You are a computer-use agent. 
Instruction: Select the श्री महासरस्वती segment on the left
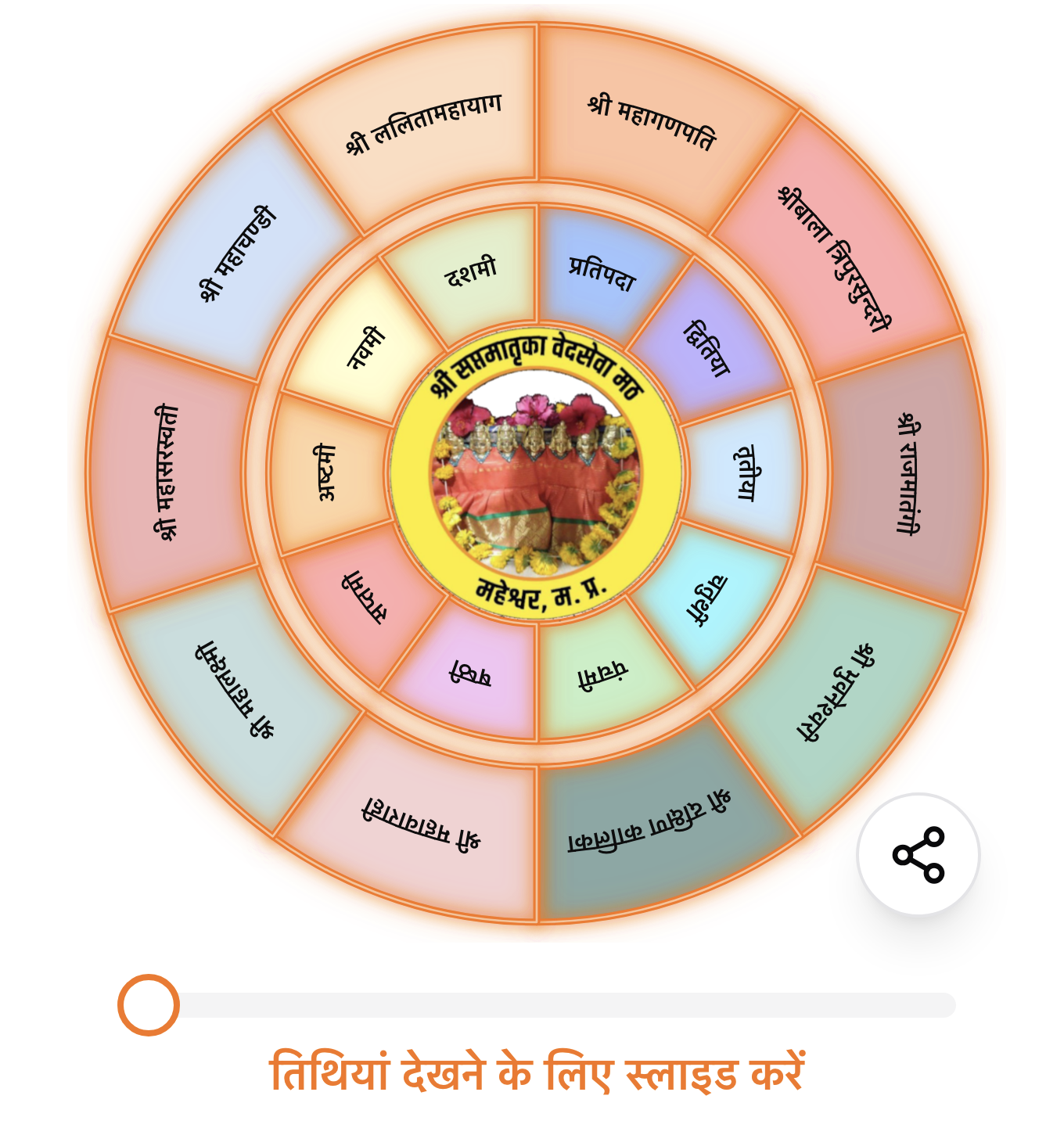[168, 469]
